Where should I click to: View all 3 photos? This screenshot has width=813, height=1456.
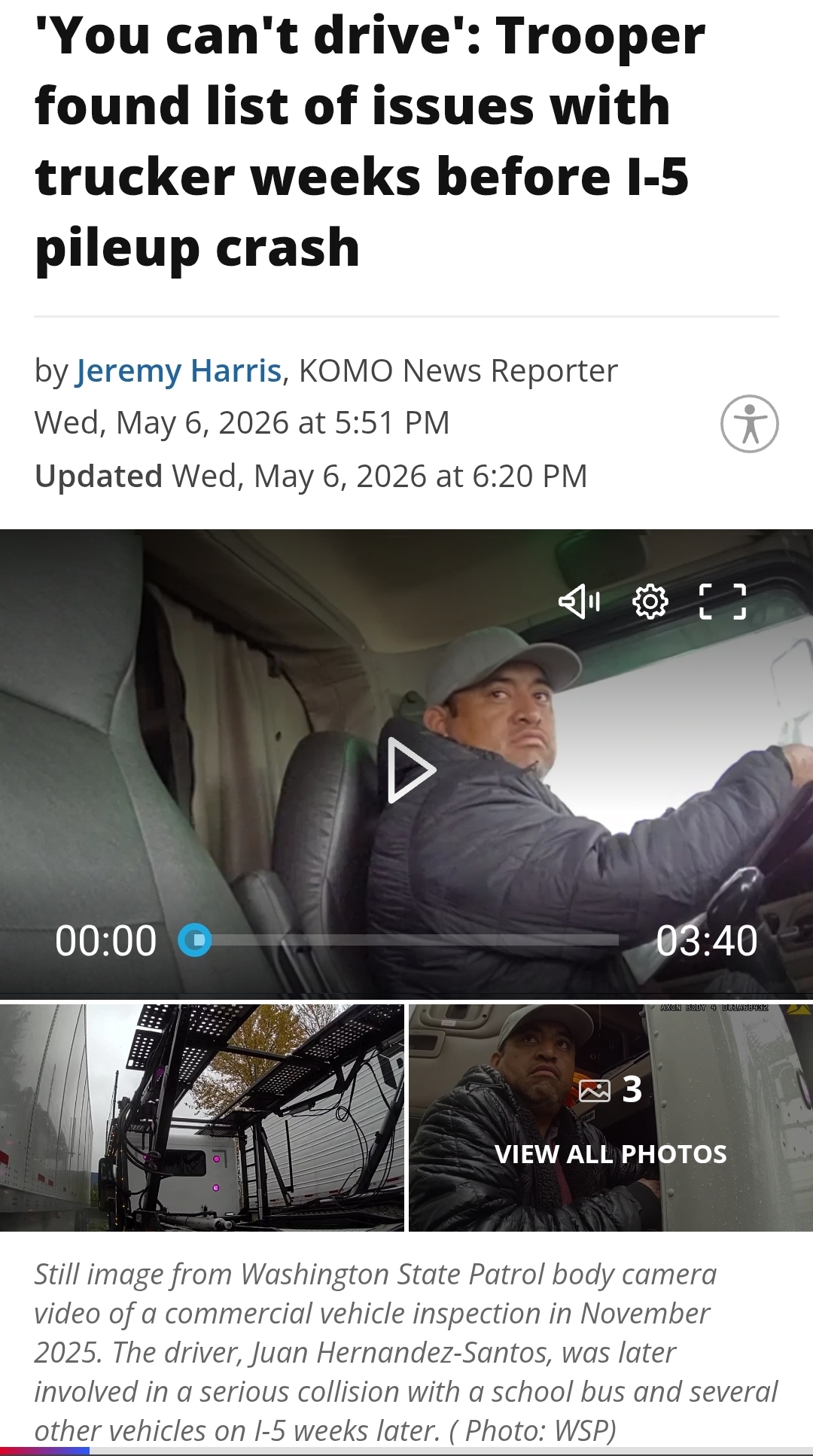611,1118
